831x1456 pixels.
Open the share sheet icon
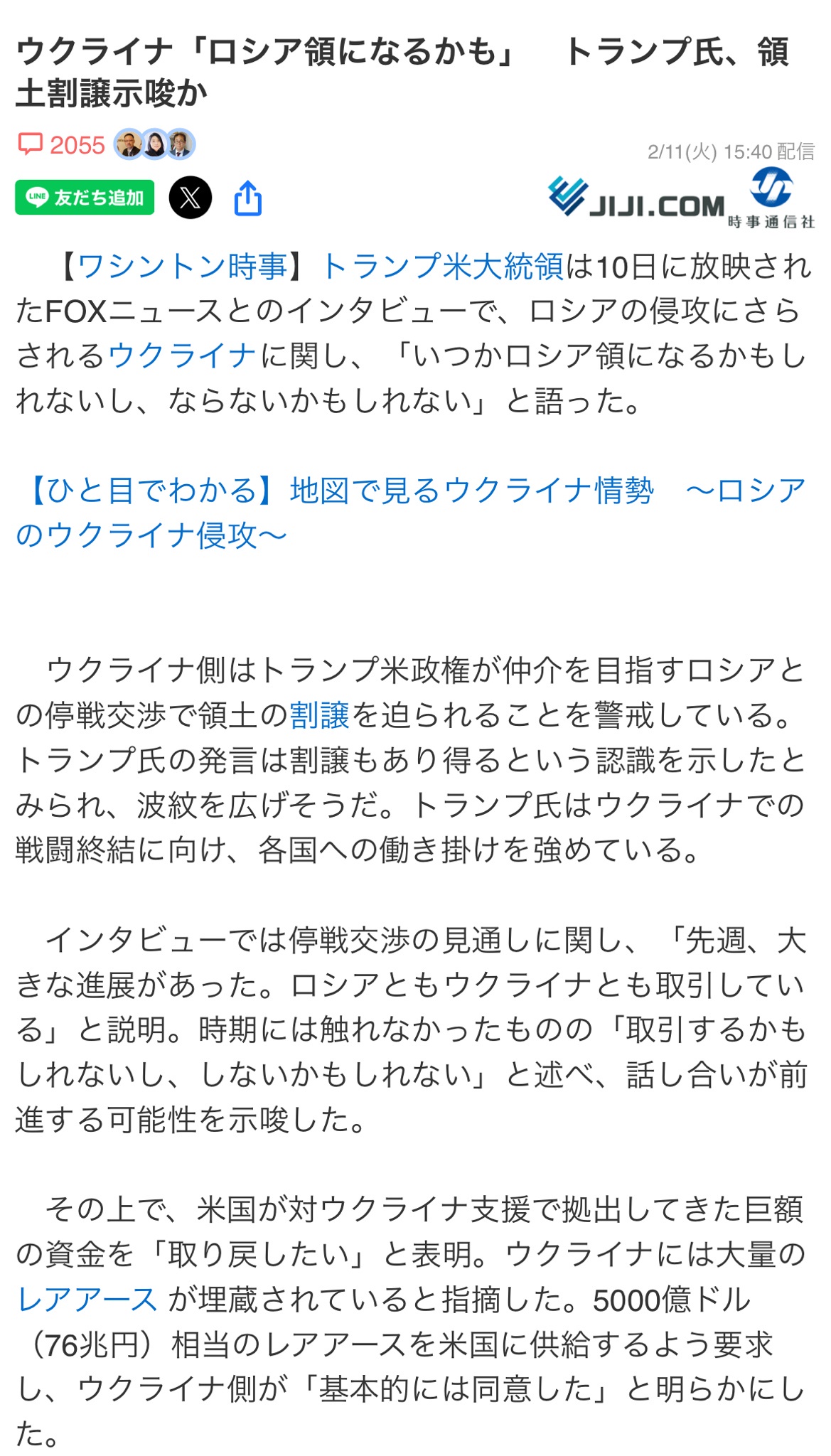(248, 198)
